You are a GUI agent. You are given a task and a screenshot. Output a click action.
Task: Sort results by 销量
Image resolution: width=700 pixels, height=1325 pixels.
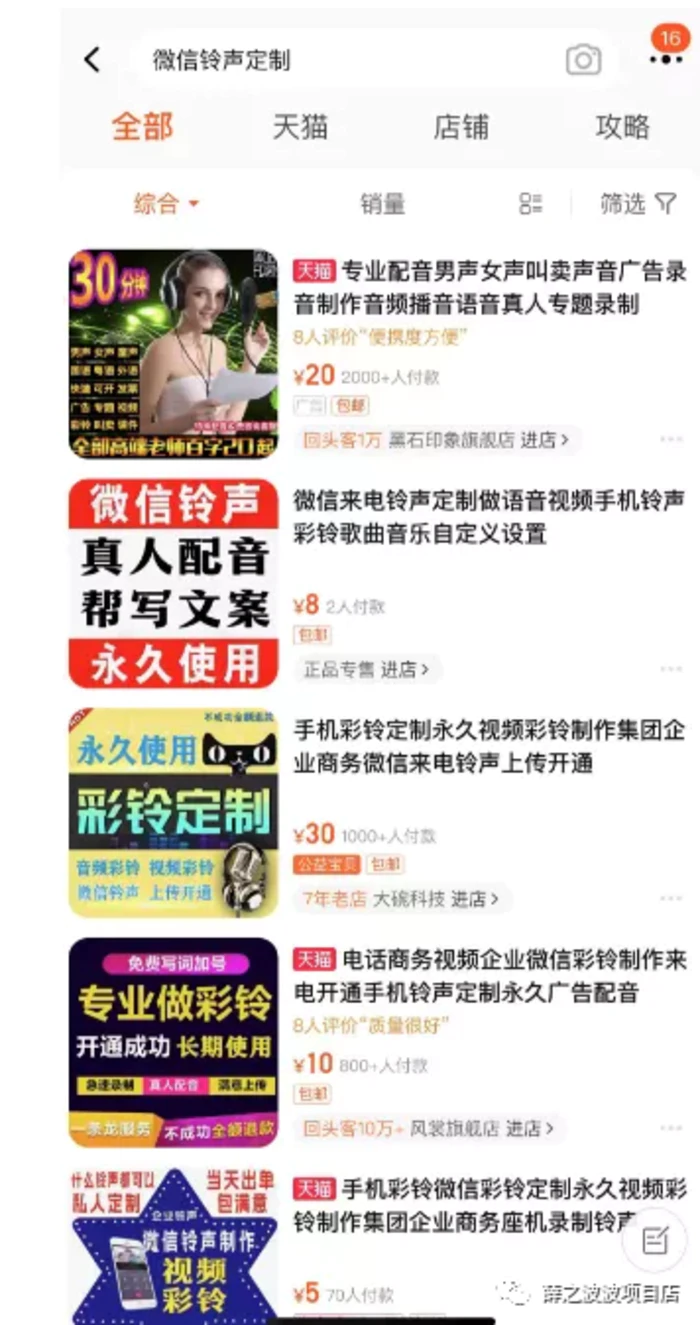coord(382,204)
